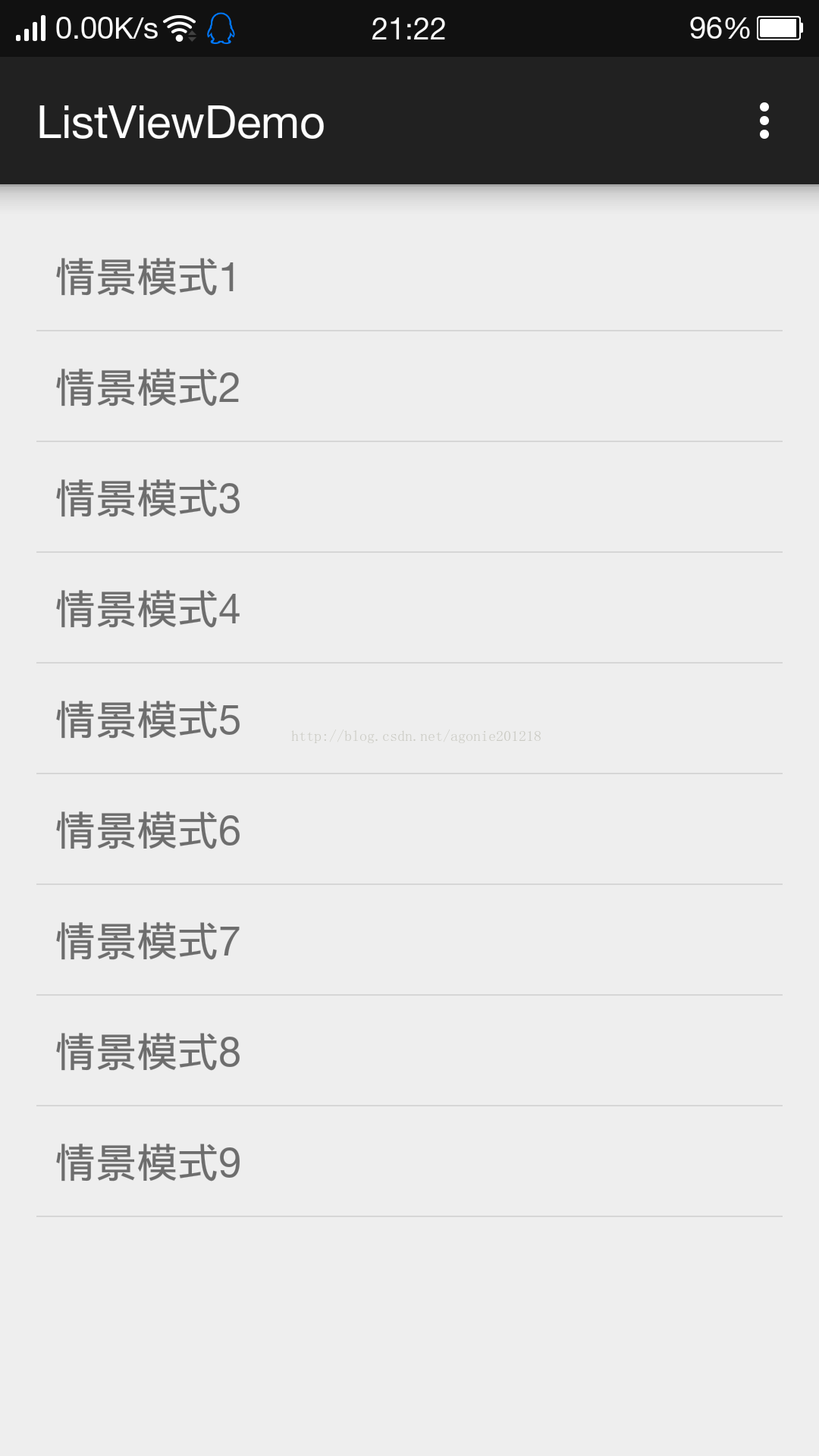819x1456 pixels.
Task: Select the 情景模式9 row
Action: 409,1162
